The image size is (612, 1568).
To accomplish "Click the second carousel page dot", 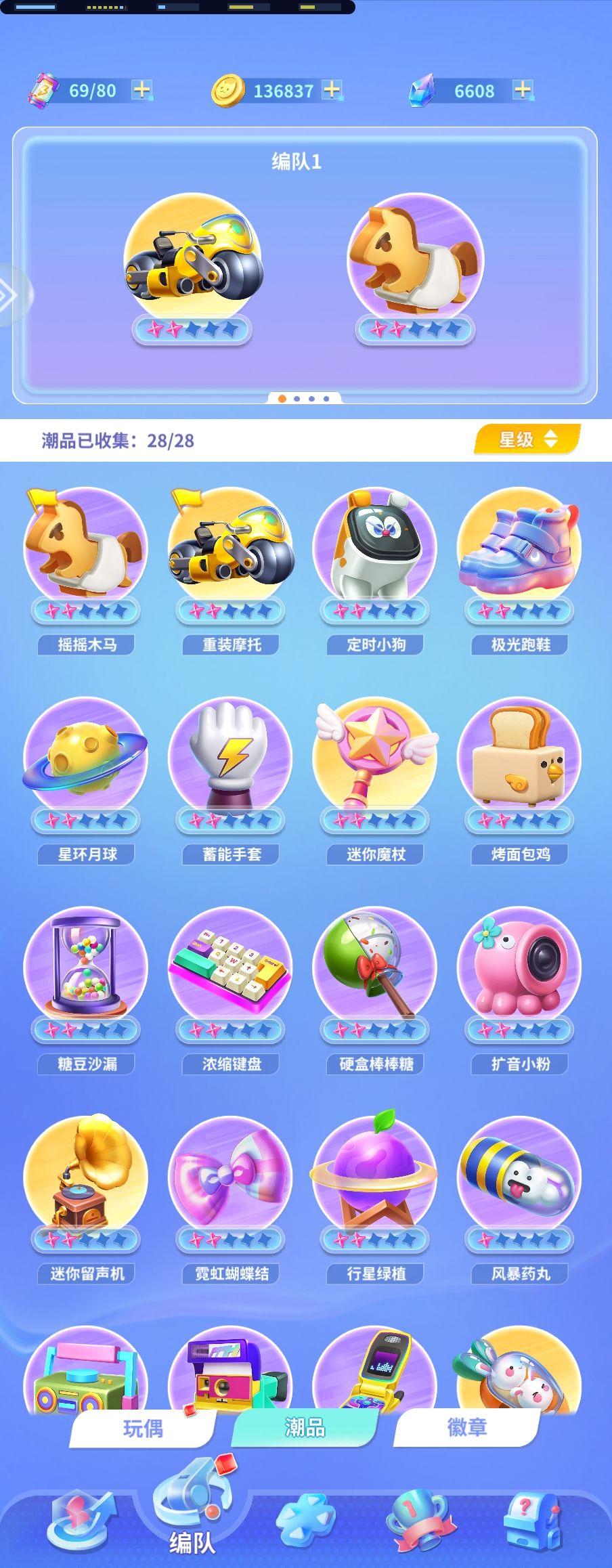I will point(296,399).
